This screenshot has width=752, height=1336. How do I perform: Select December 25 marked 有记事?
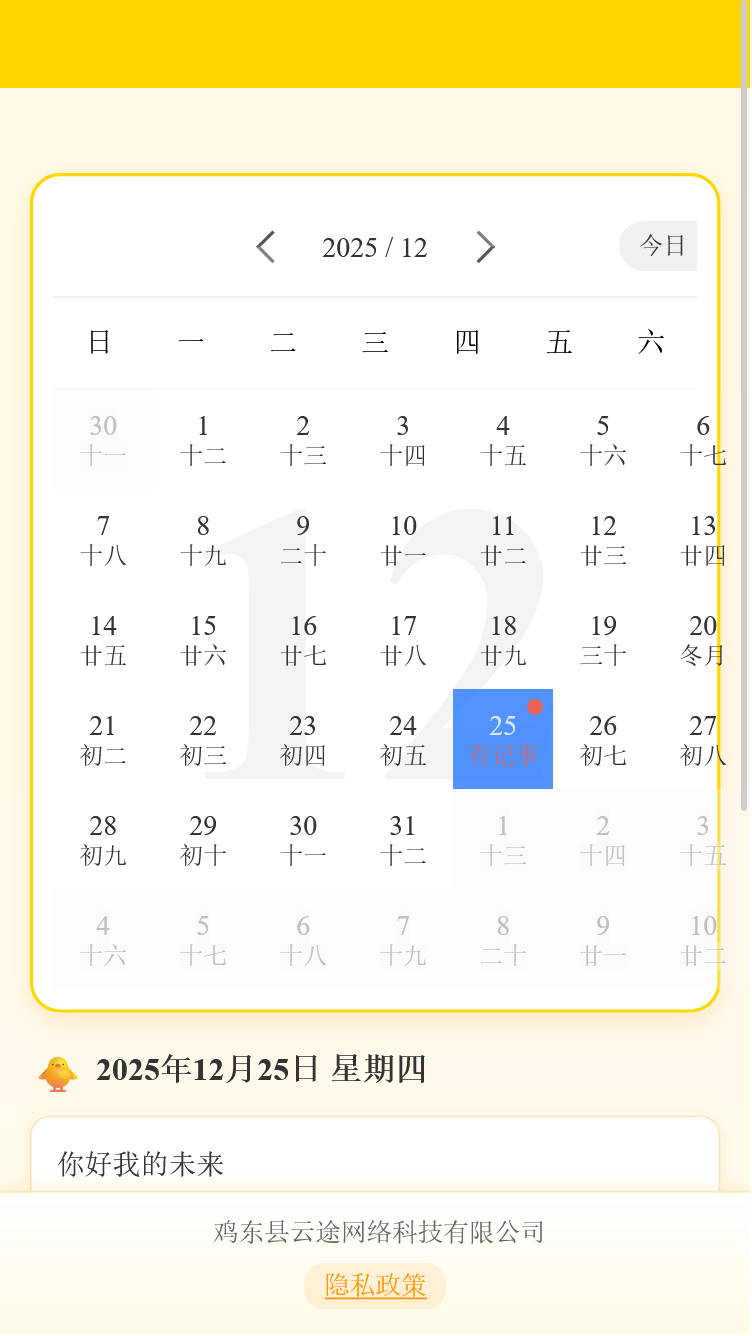[502, 739]
